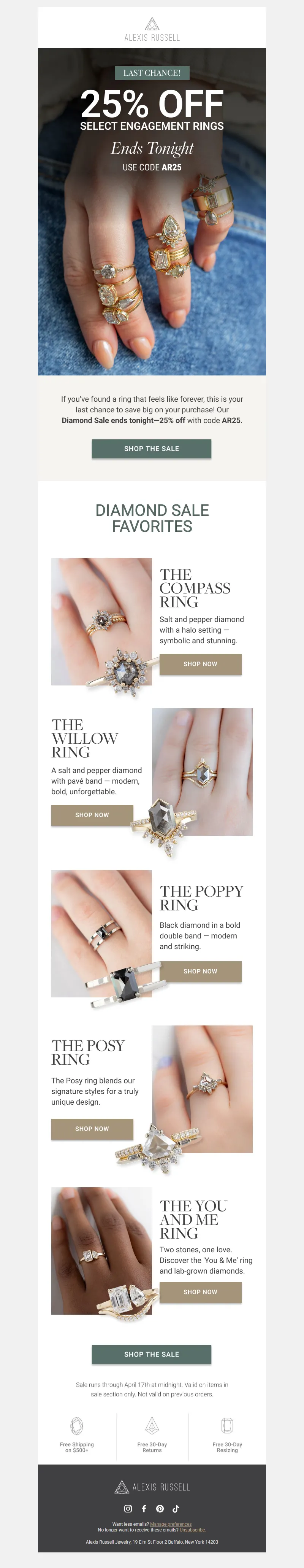The width and height of the screenshot is (304, 1568).
Task: Open the Compass Ring photo
Action: (x=101, y=621)
